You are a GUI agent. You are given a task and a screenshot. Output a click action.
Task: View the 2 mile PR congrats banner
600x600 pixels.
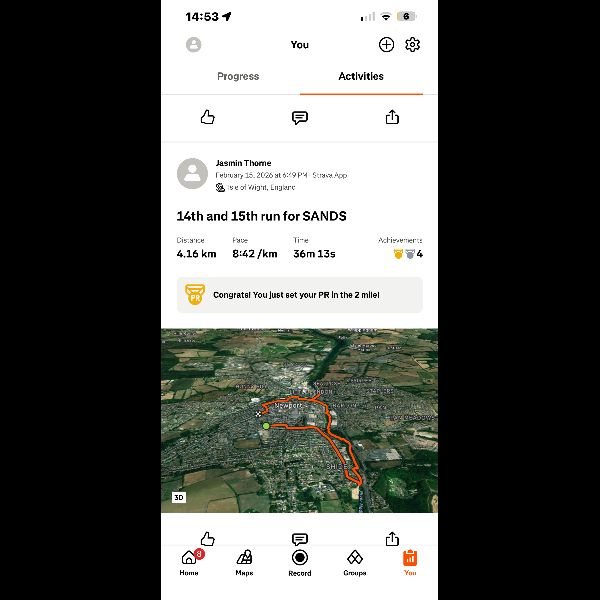pyautogui.click(x=299, y=295)
